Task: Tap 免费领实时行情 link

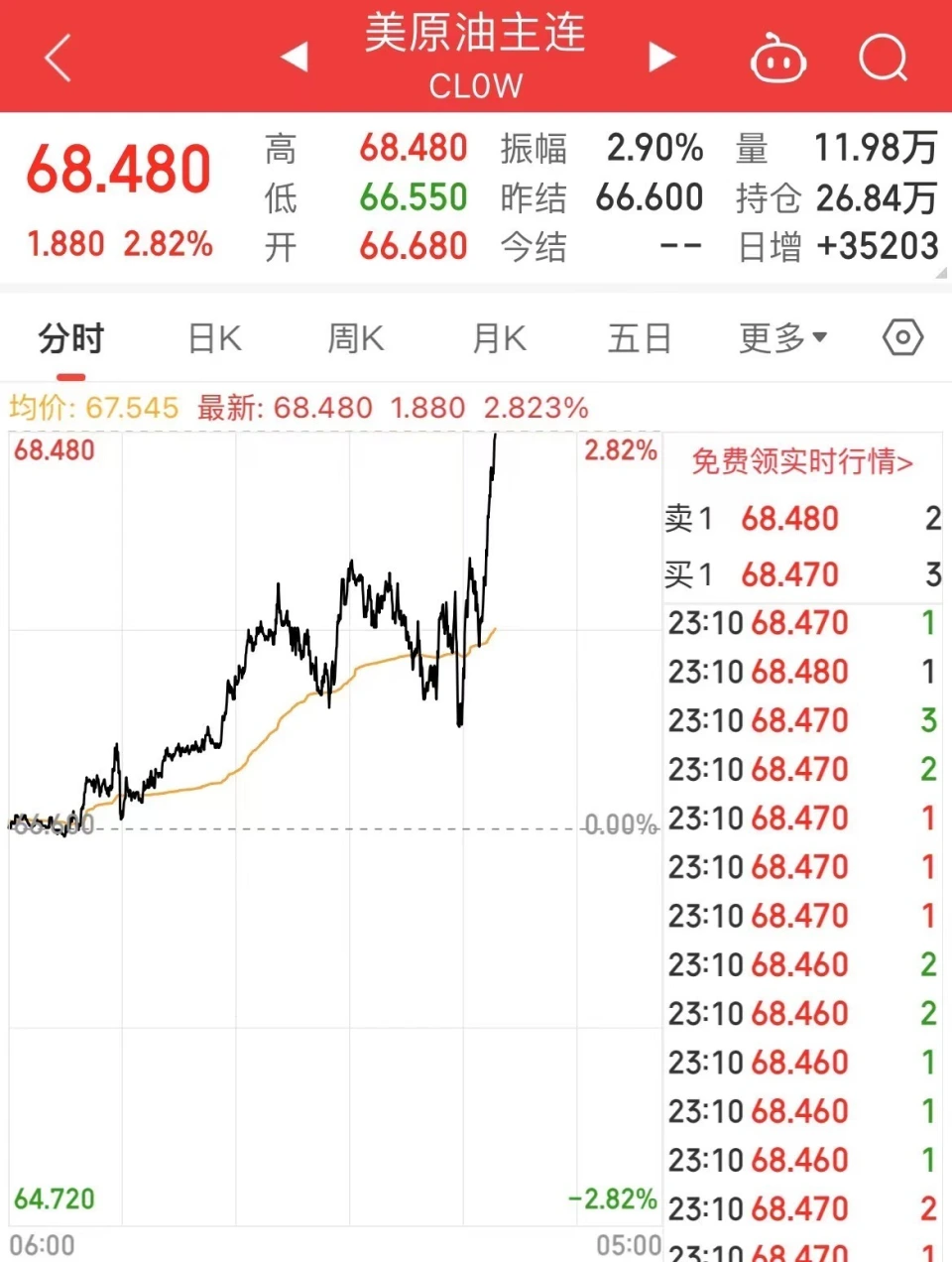Action: point(801,461)
